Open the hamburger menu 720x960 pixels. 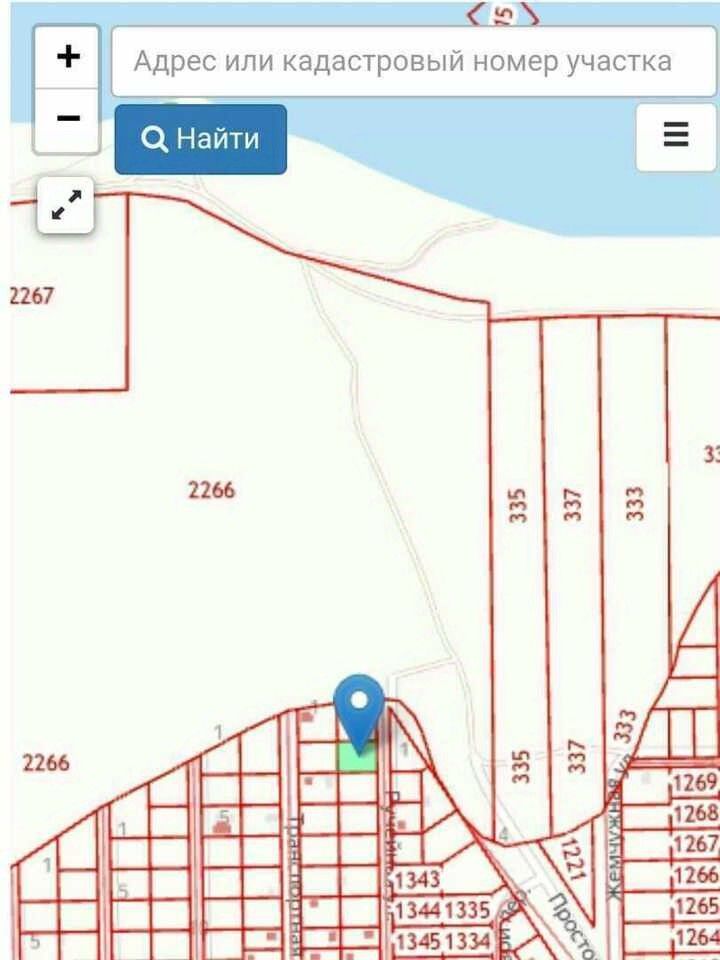676,136
